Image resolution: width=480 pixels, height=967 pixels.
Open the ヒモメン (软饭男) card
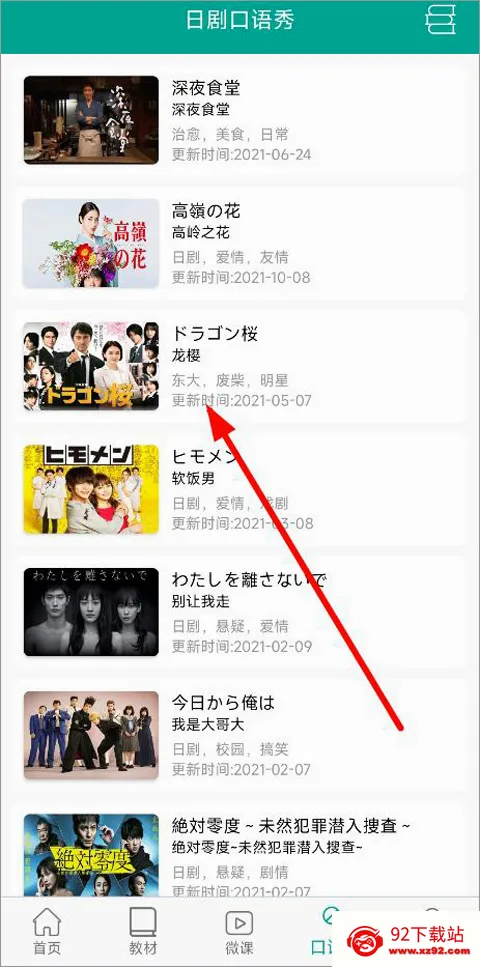click(x=239, y=489)
